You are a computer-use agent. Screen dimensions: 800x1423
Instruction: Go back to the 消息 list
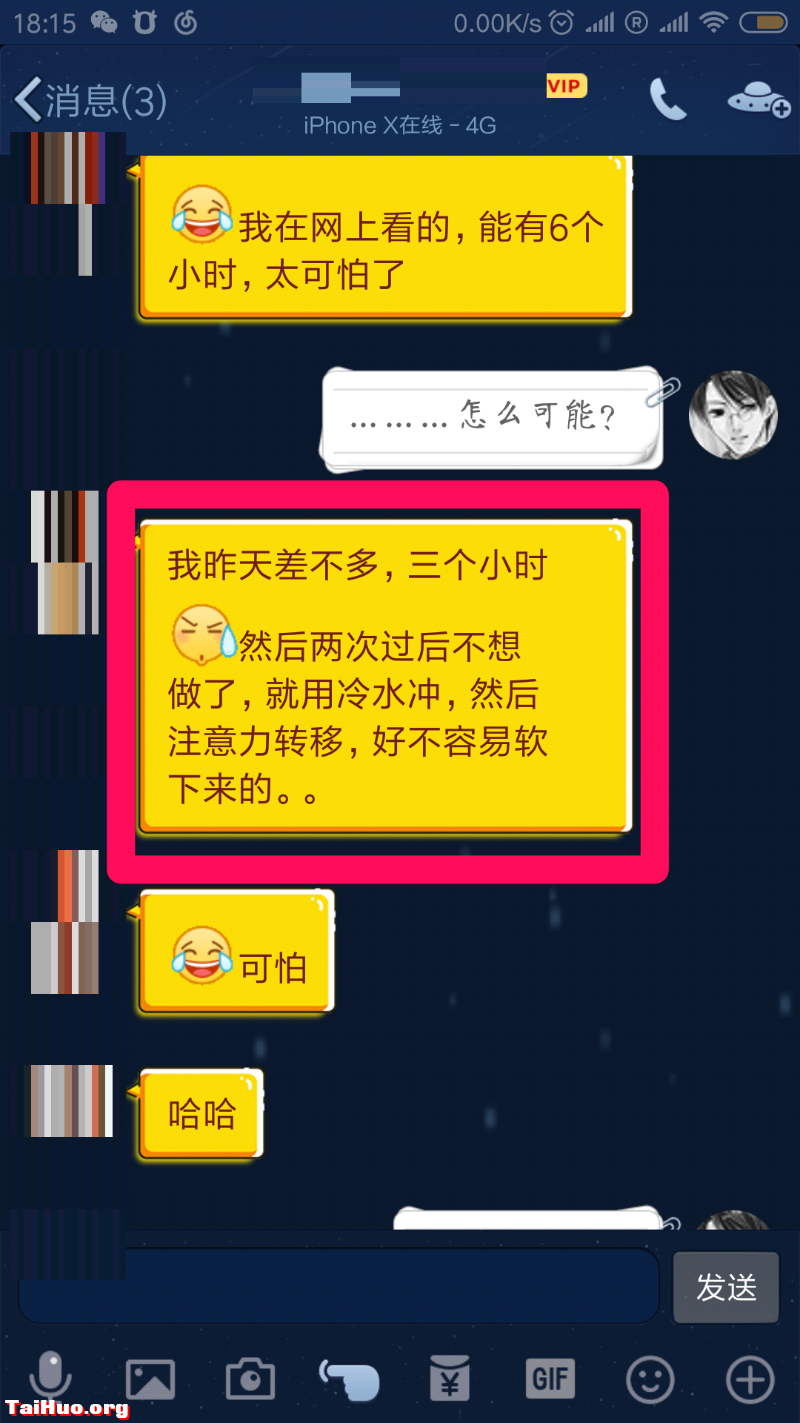(x=90, y=101)
